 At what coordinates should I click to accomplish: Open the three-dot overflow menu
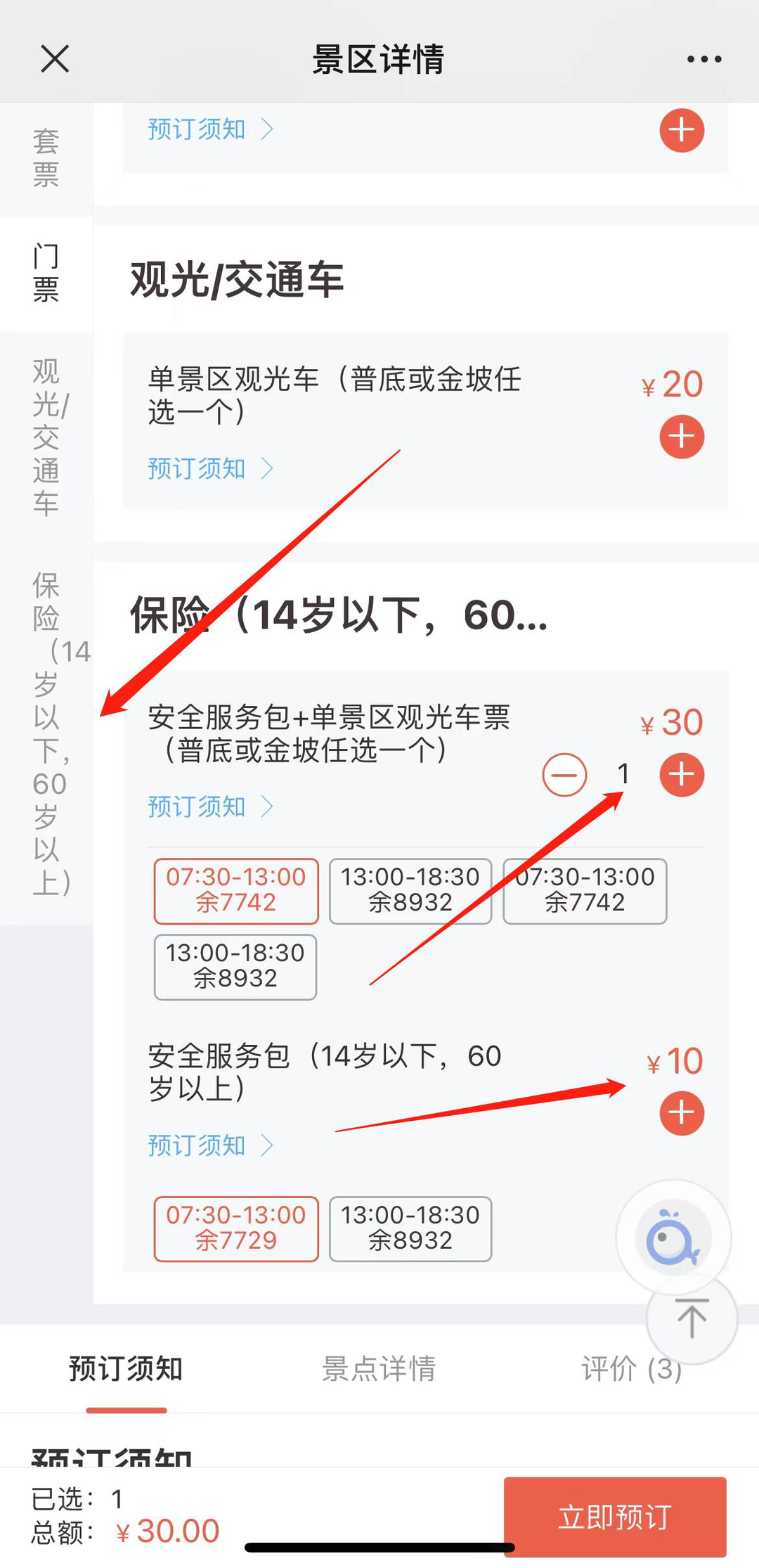coord(704,59)
